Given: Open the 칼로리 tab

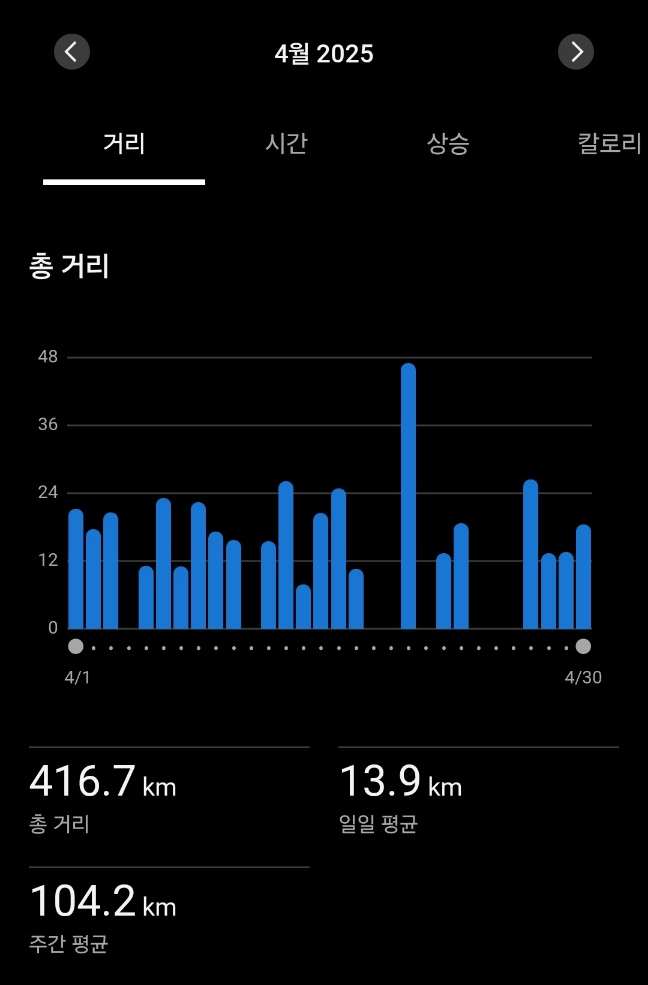Looking at the screenshot, I should (x=609, y=144).
